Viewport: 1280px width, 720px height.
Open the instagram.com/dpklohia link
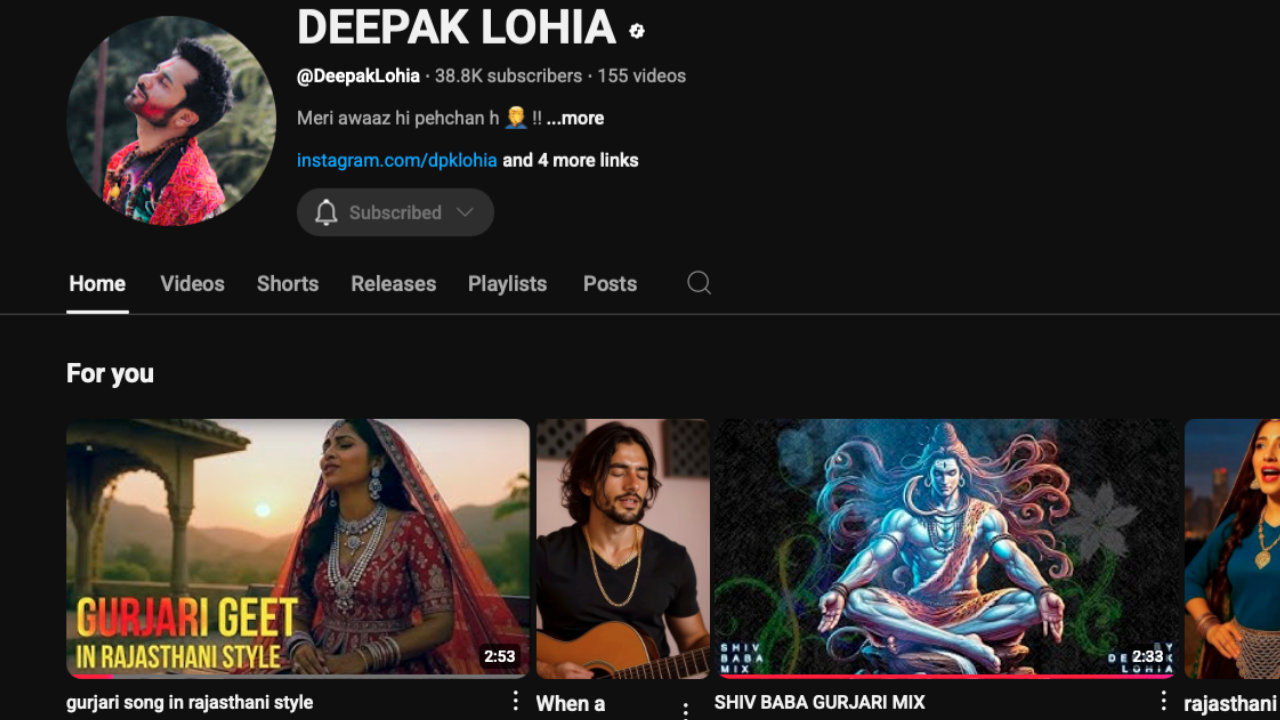[x=397, y=160]
